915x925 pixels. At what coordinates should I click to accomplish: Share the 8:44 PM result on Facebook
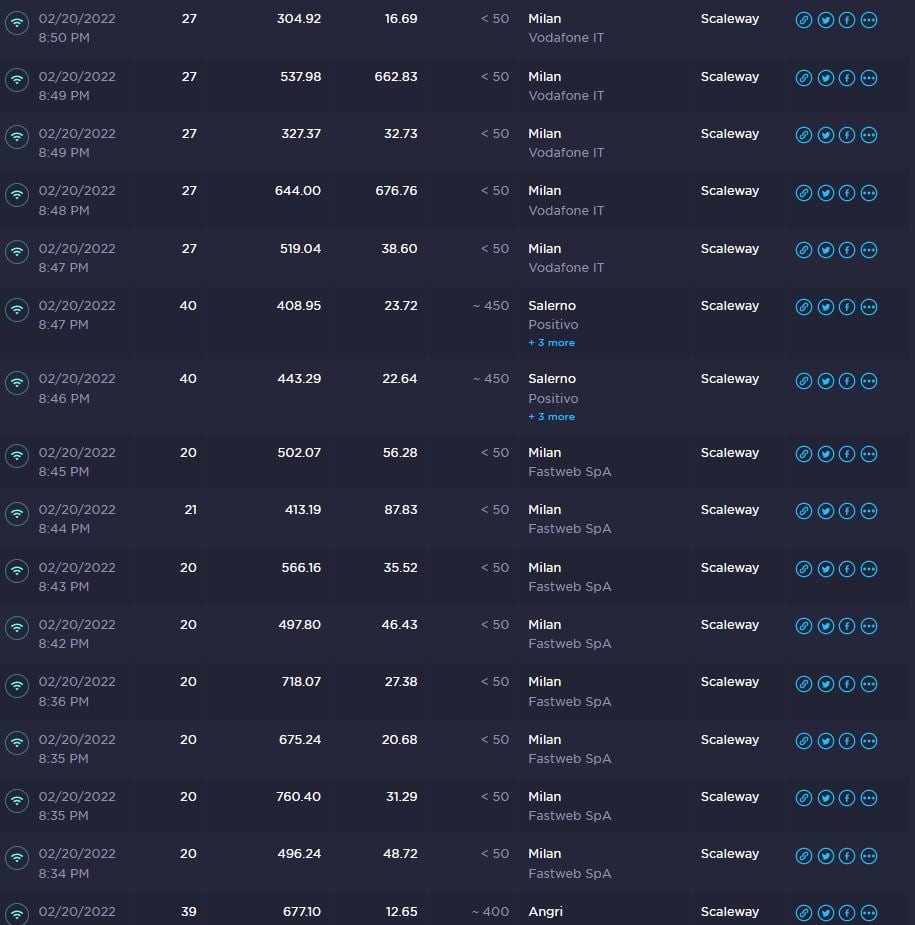pos(847,511)
